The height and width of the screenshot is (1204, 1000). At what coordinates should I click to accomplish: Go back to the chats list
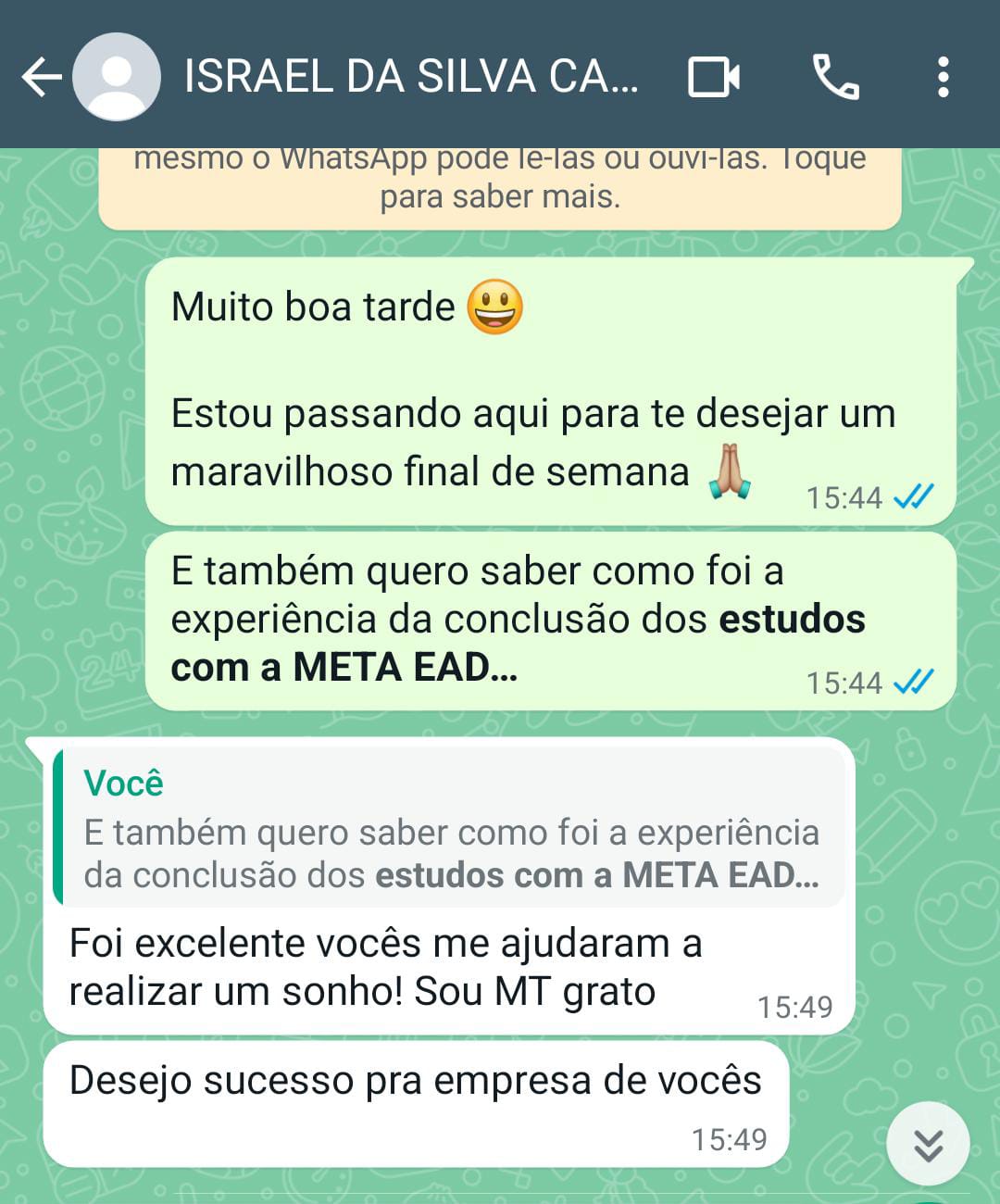pos(40,77)
